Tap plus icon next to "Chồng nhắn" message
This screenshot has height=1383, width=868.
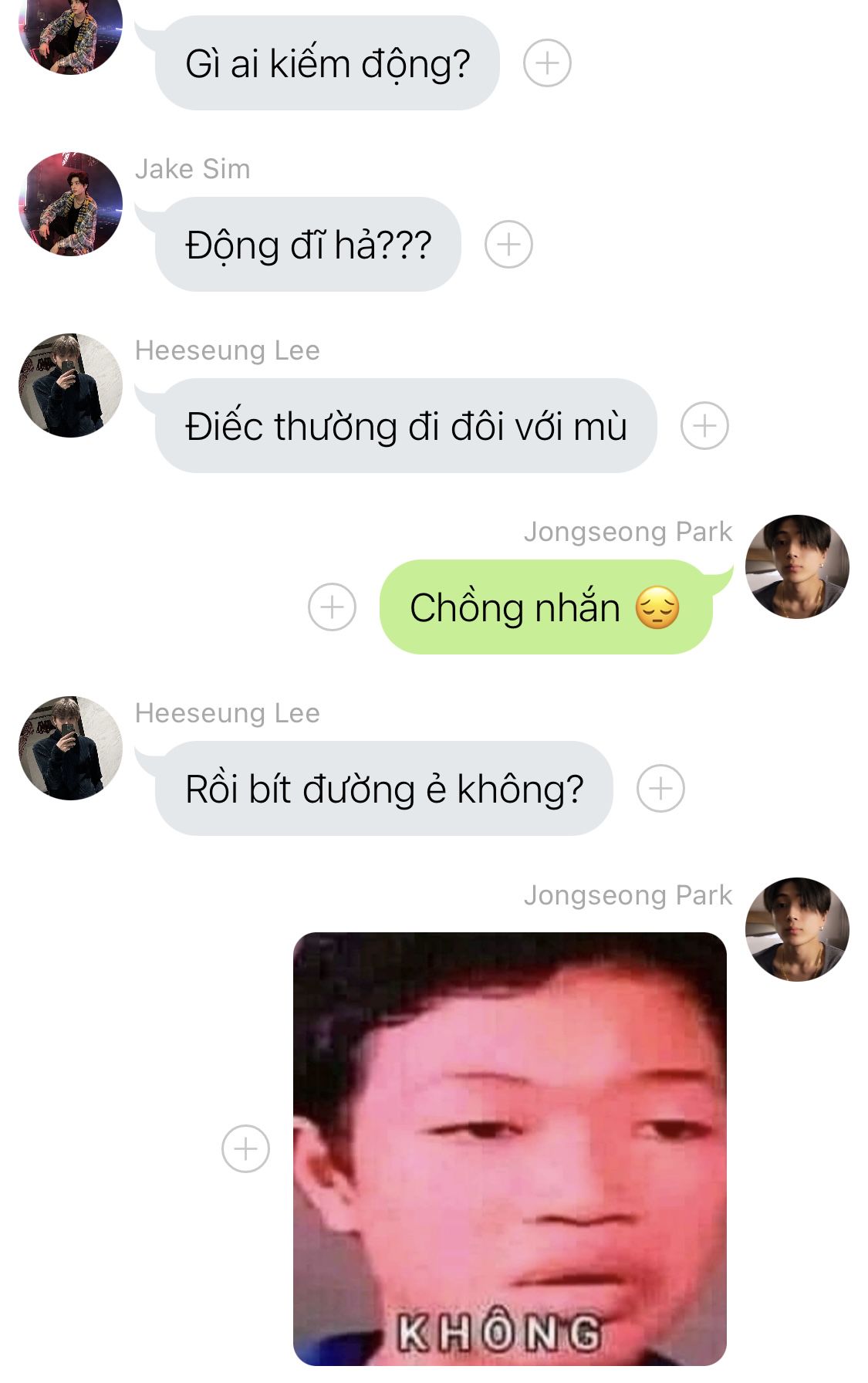point(332,607)
